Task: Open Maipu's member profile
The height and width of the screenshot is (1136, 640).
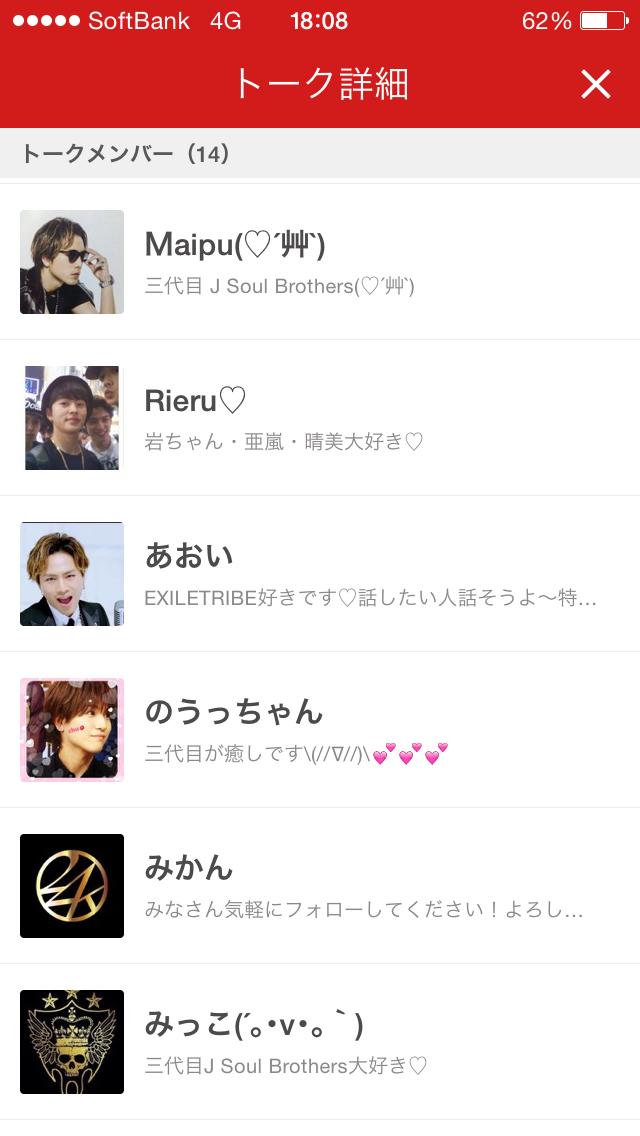Action: point(320,262)
